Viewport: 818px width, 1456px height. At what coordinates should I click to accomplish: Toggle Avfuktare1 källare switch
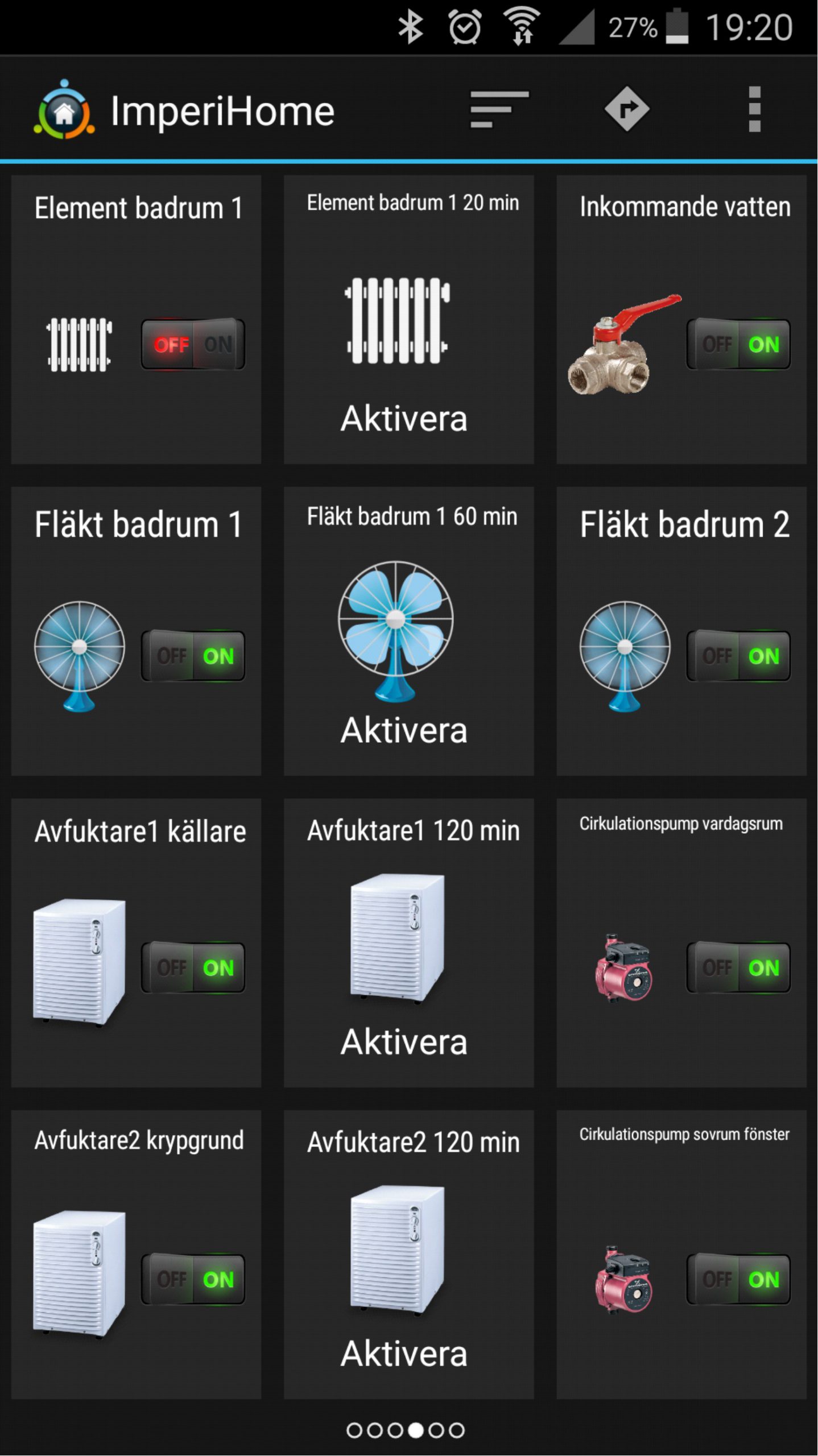193,967
